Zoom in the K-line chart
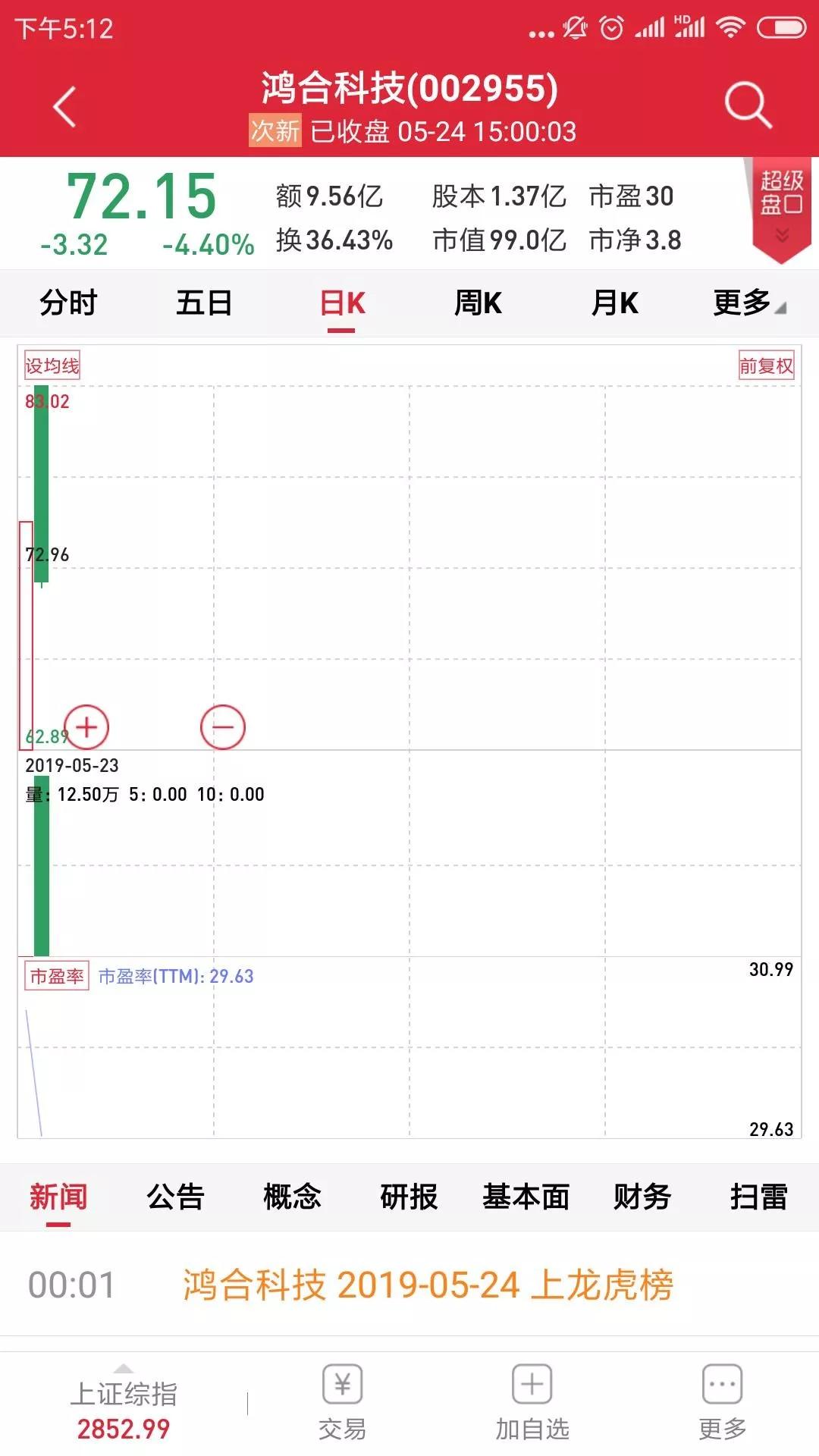Image resolution: width=819 pixels, height=1456 pixels. 86,727
